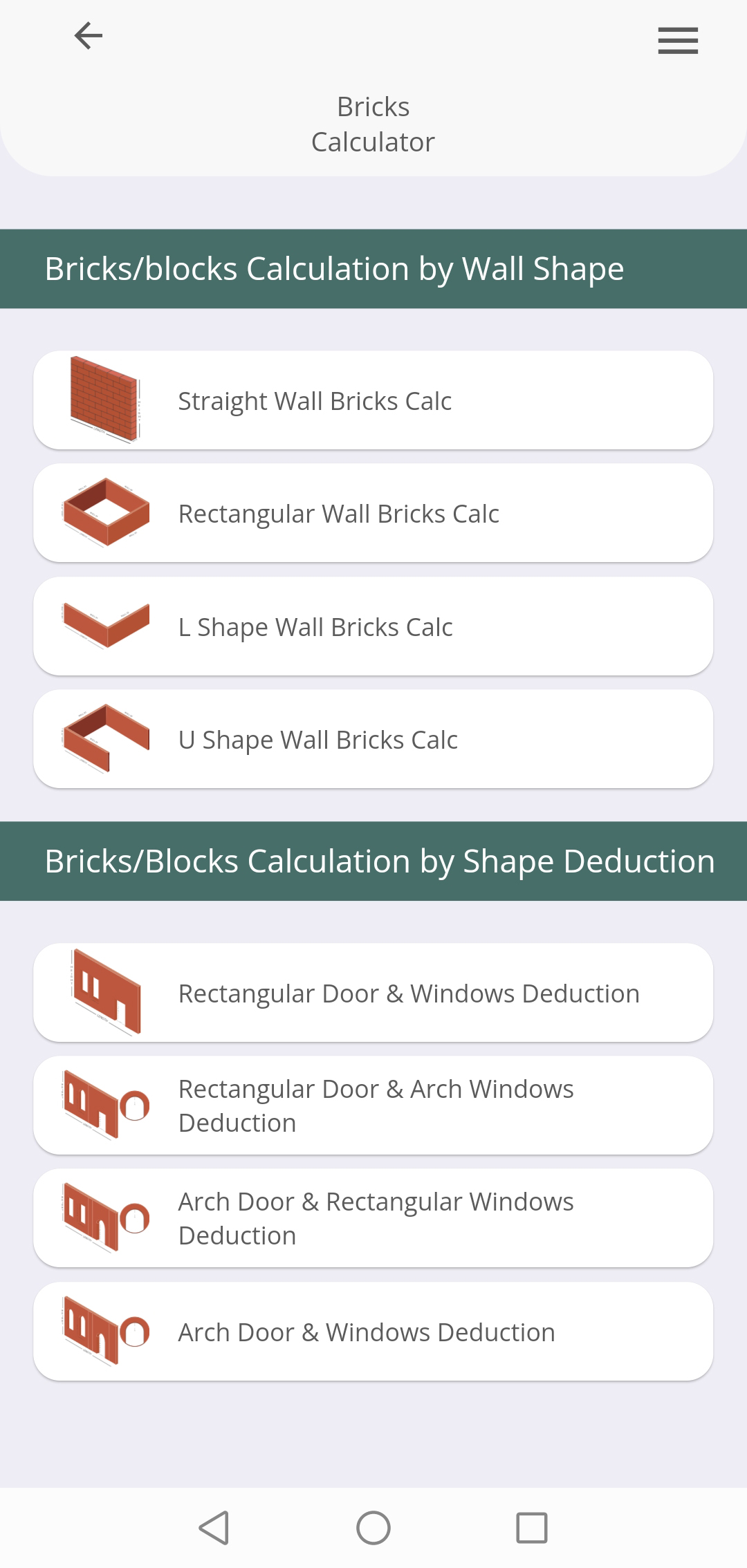Open the hamburger menu
Viewport: 747px width, 1568px height.
point(676,41)
